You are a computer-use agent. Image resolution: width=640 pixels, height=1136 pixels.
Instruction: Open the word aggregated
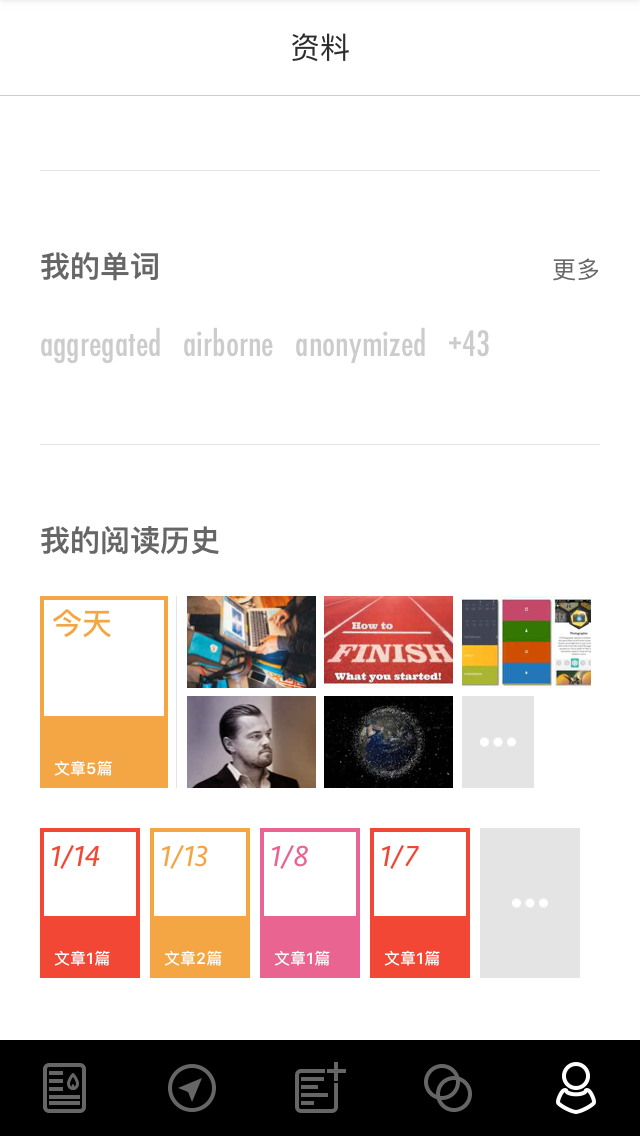(x=100, y=344)
